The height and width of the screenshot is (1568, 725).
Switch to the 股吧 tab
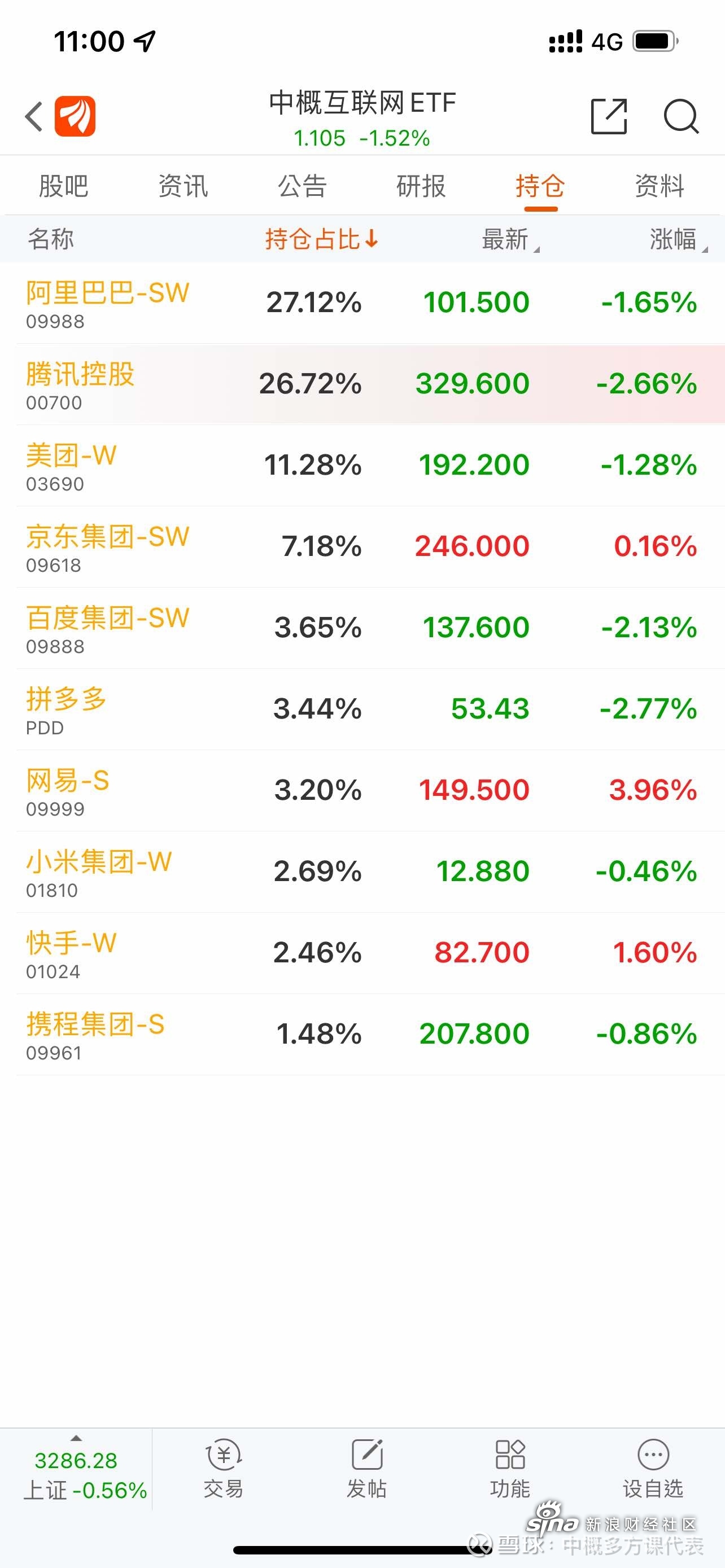64,186
